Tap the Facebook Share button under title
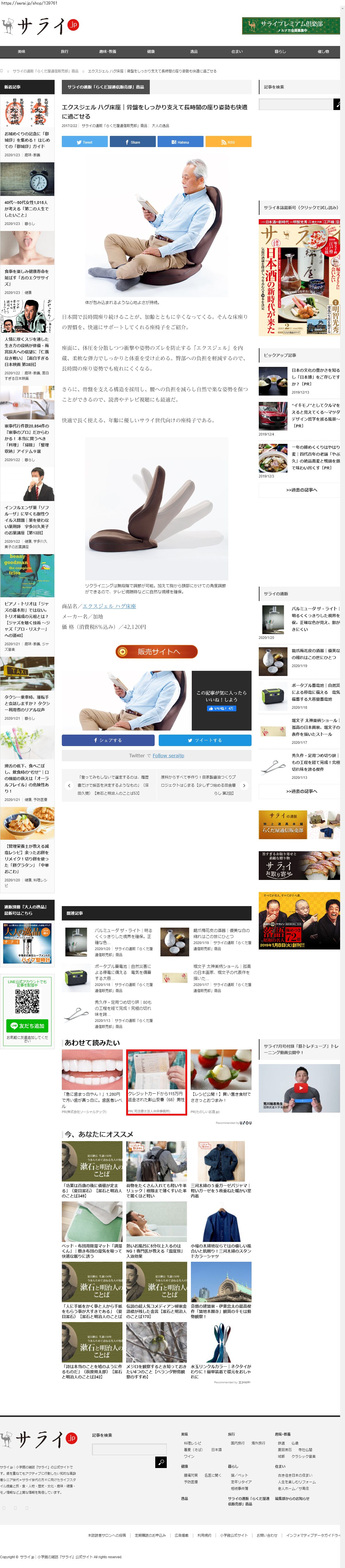 click(x=132, y=142)
